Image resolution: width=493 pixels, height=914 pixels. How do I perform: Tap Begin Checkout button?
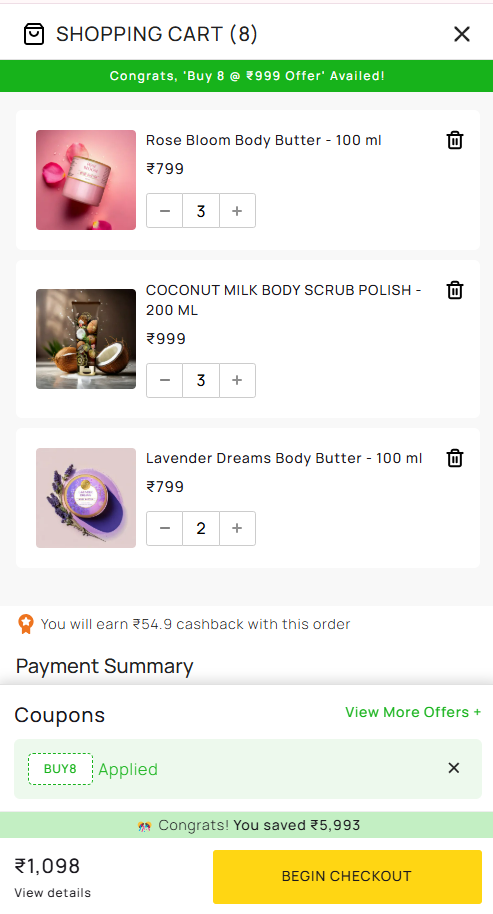pyautogui.click(x=347, y=876)
